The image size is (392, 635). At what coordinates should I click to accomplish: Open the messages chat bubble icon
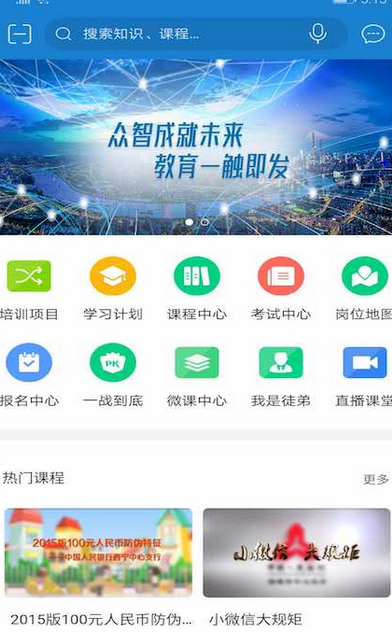click(x=373, y=34)
